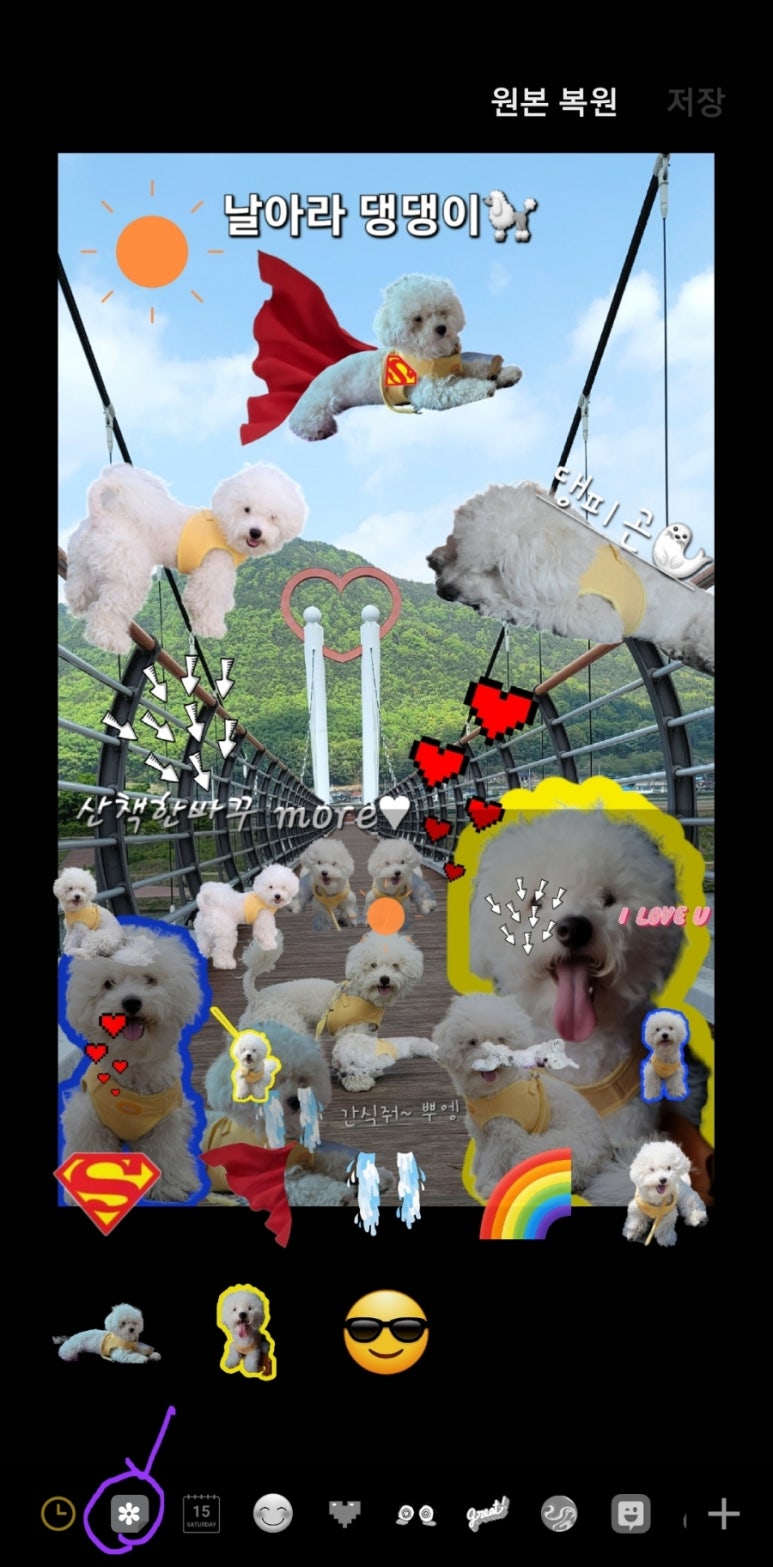Switch to the smiley emoji sticker tab

click(272, 1514)
